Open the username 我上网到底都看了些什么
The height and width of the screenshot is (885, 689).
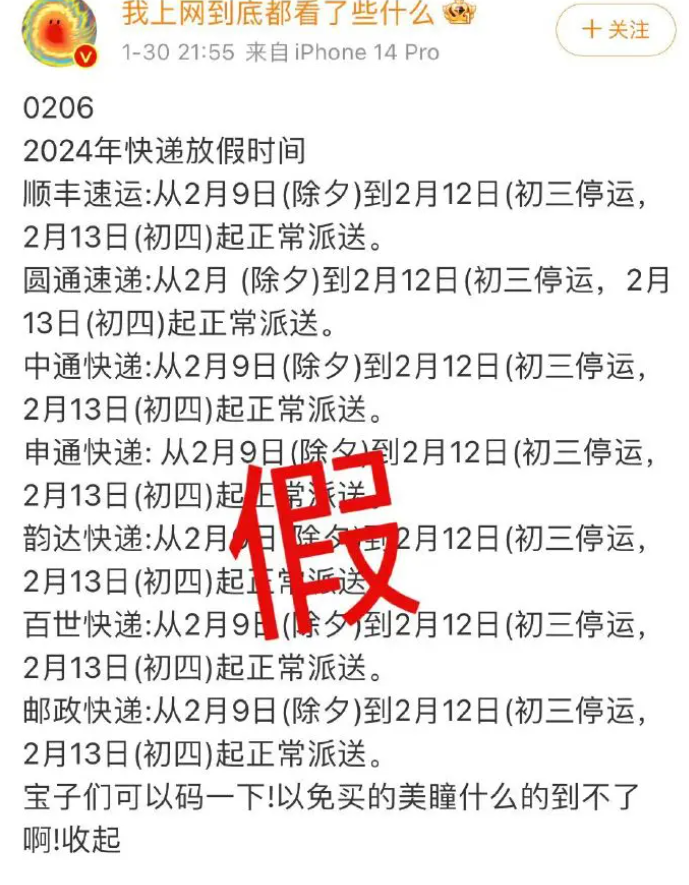[x=277, y=13]
